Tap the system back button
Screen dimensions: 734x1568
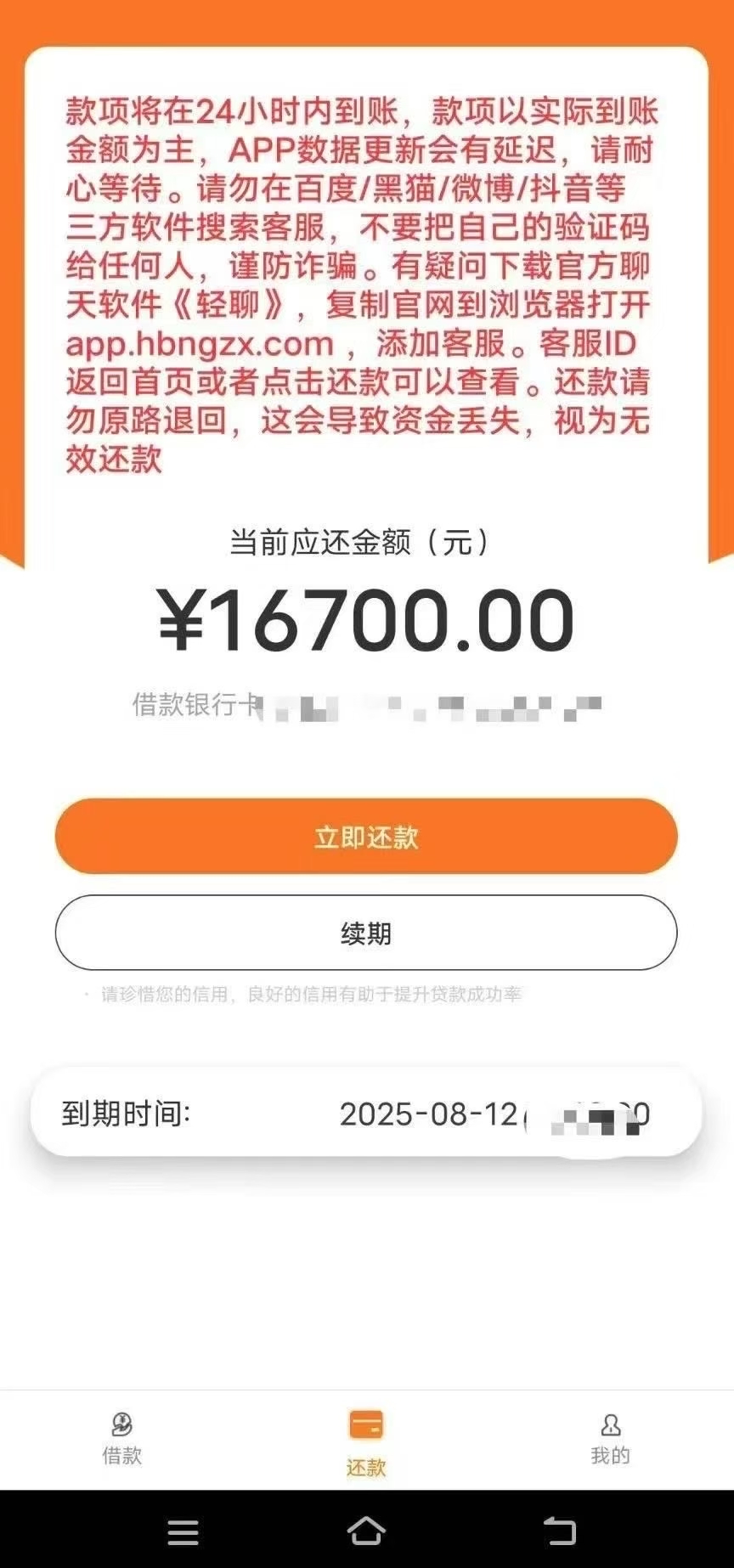(559, 1531)
